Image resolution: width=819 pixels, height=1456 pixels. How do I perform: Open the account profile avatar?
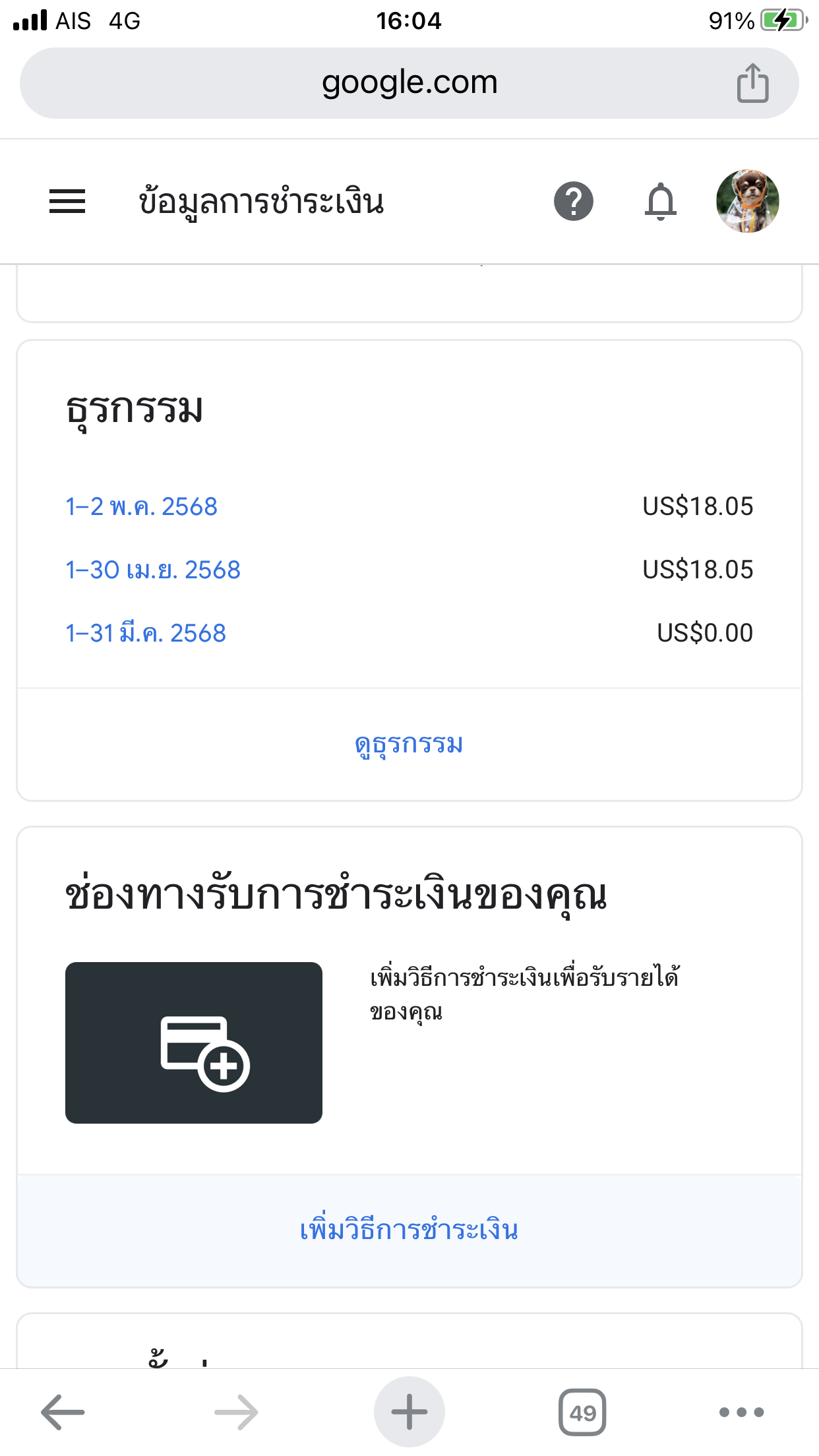[748, 201]
